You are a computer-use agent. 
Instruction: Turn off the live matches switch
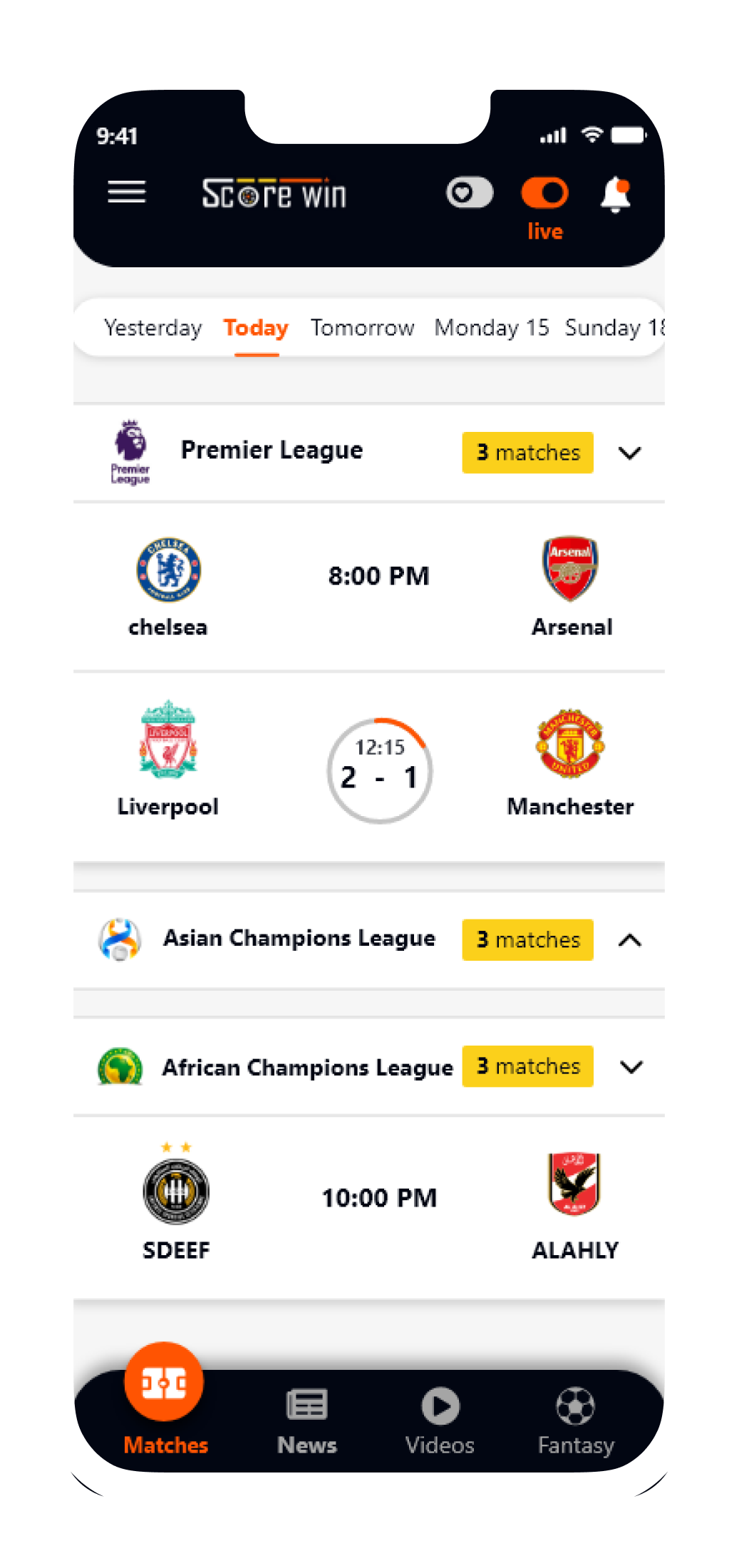pos(544,193)
